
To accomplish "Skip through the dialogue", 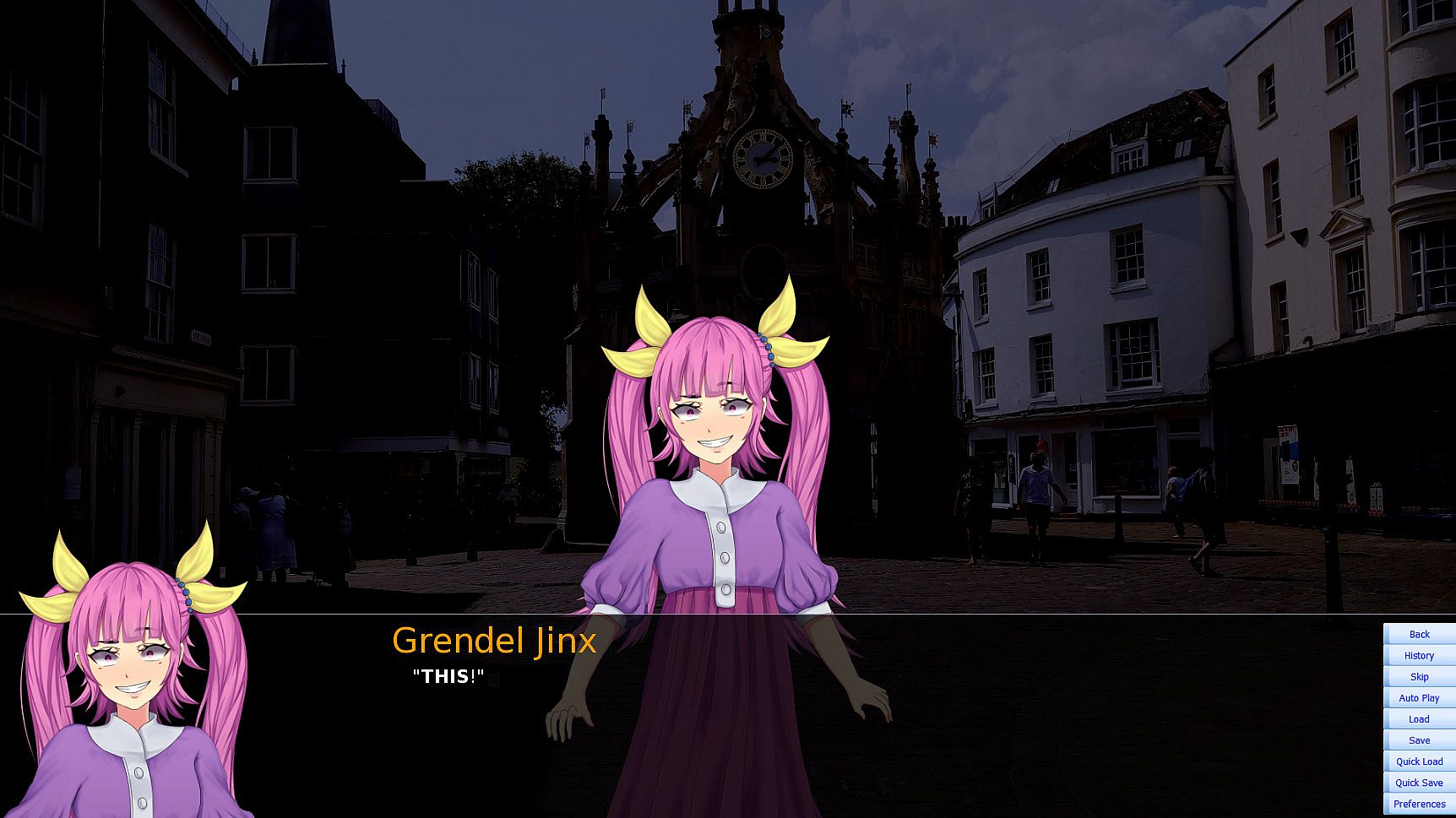I will pyautogui.click(x=1419, y=676).
